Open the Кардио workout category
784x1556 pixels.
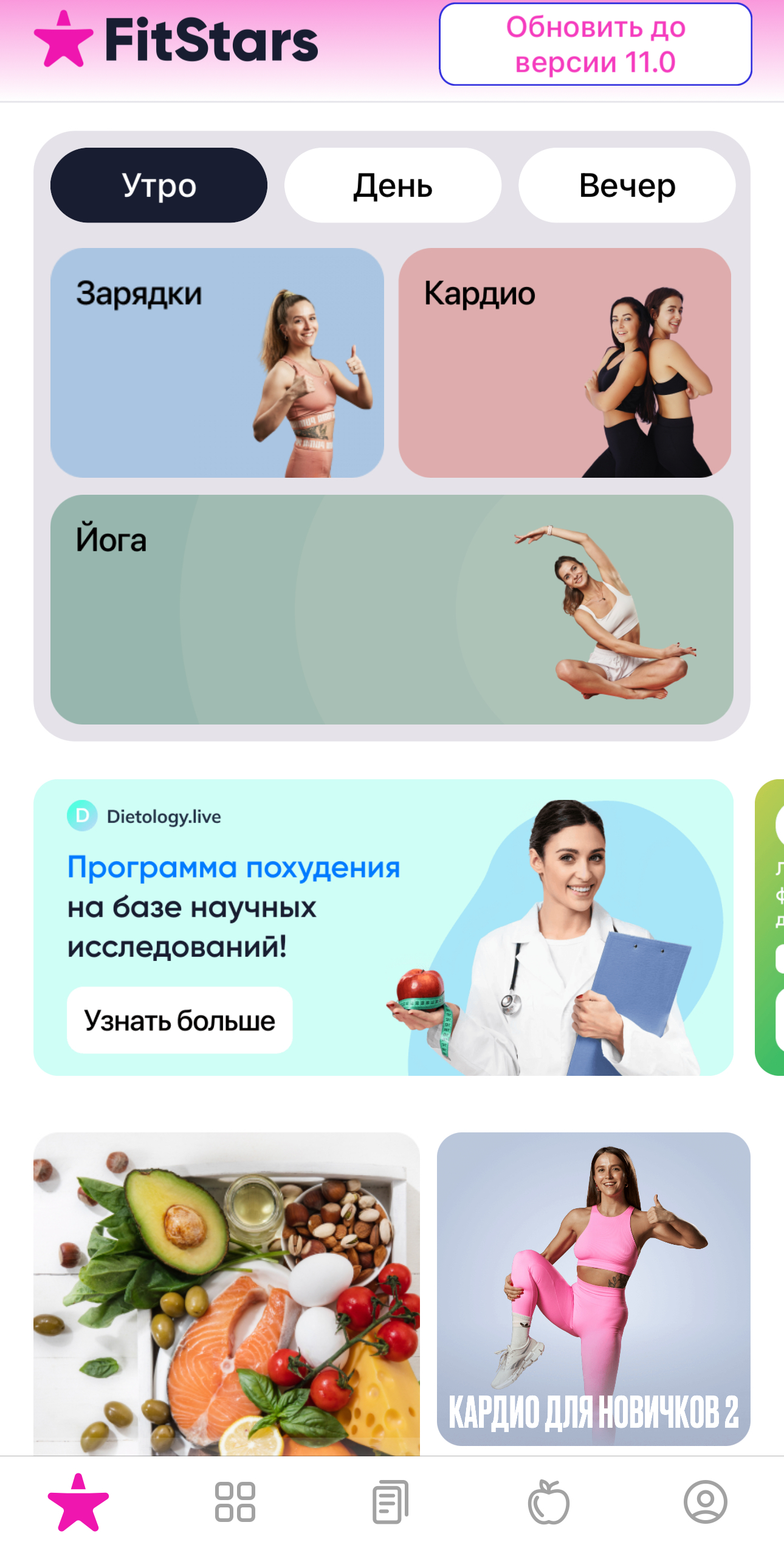565,363
